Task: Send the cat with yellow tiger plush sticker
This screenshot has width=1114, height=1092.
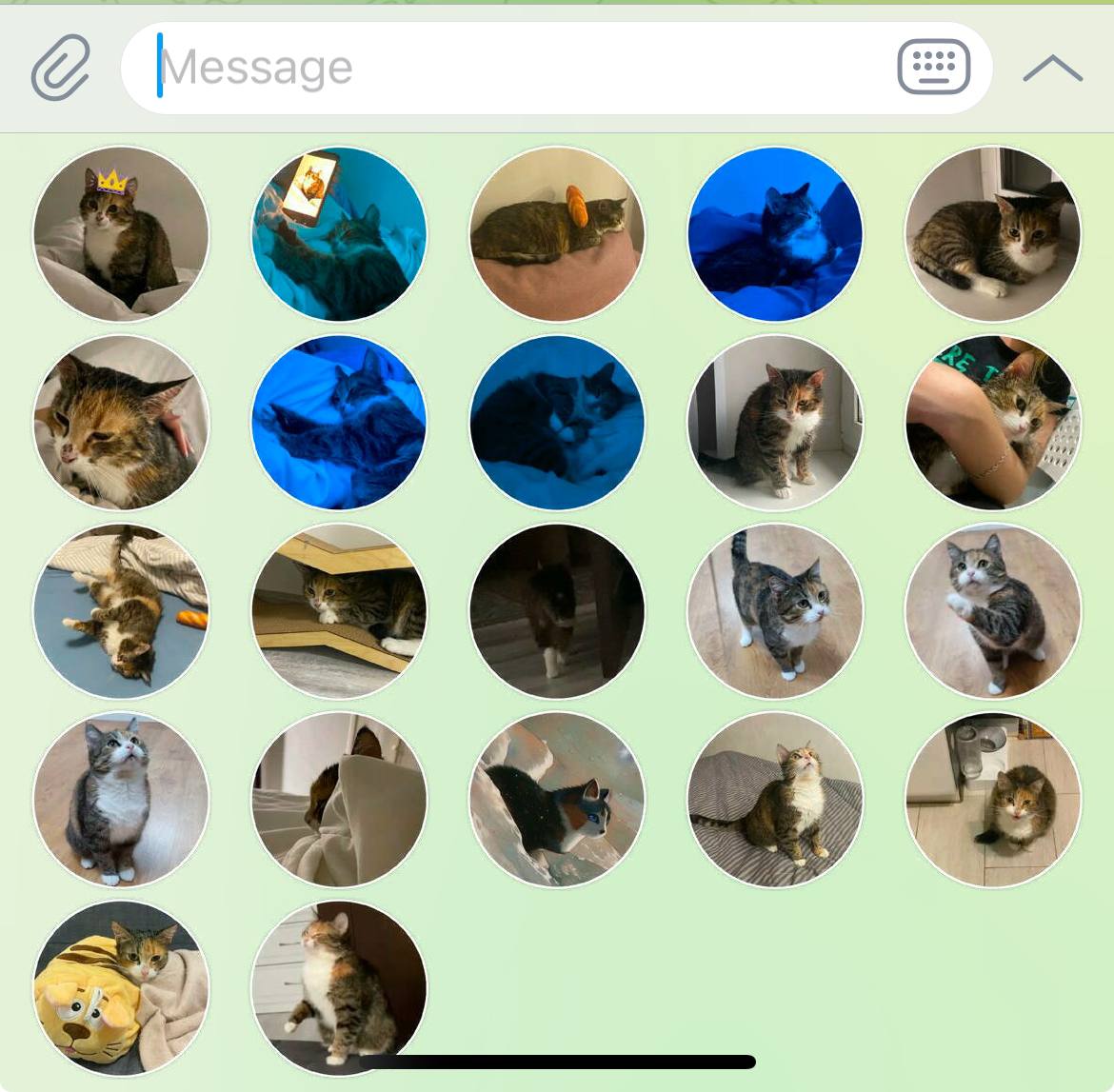Action: click(121, 987)
